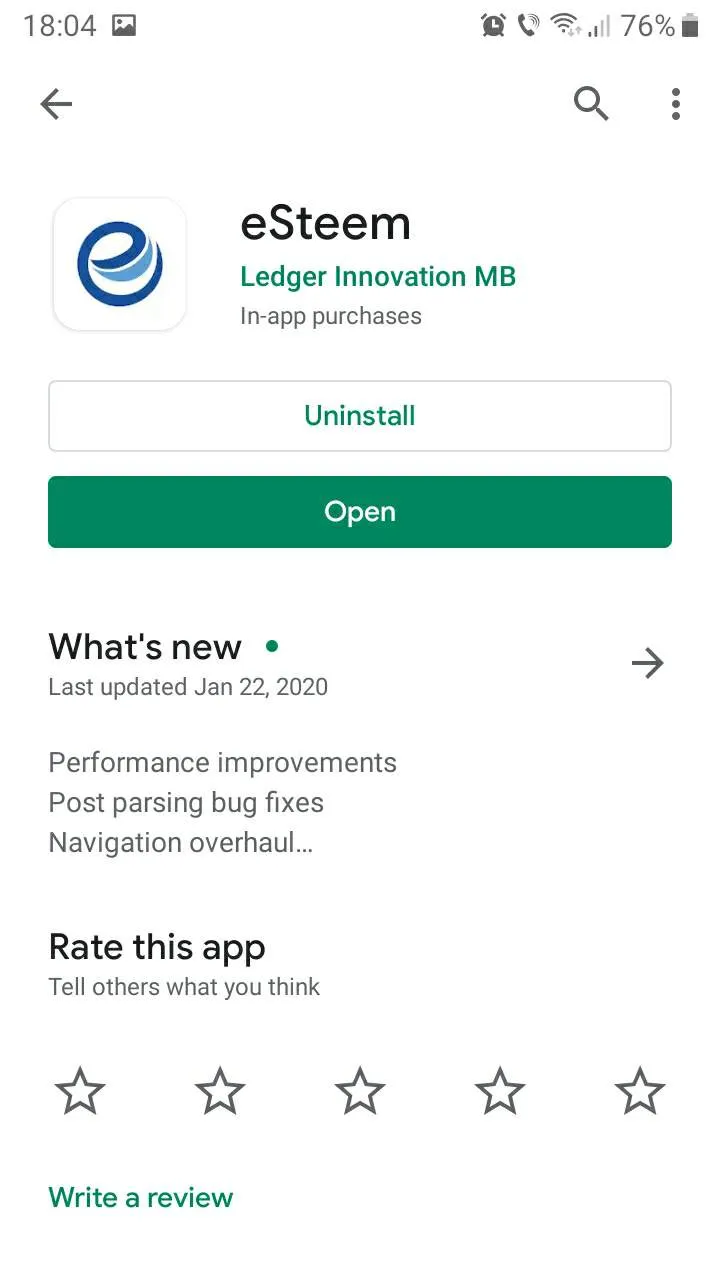Rate the app two stars
This screenshot has width=720, height=1280.
pyautogui.click(x=220, y=1090)
